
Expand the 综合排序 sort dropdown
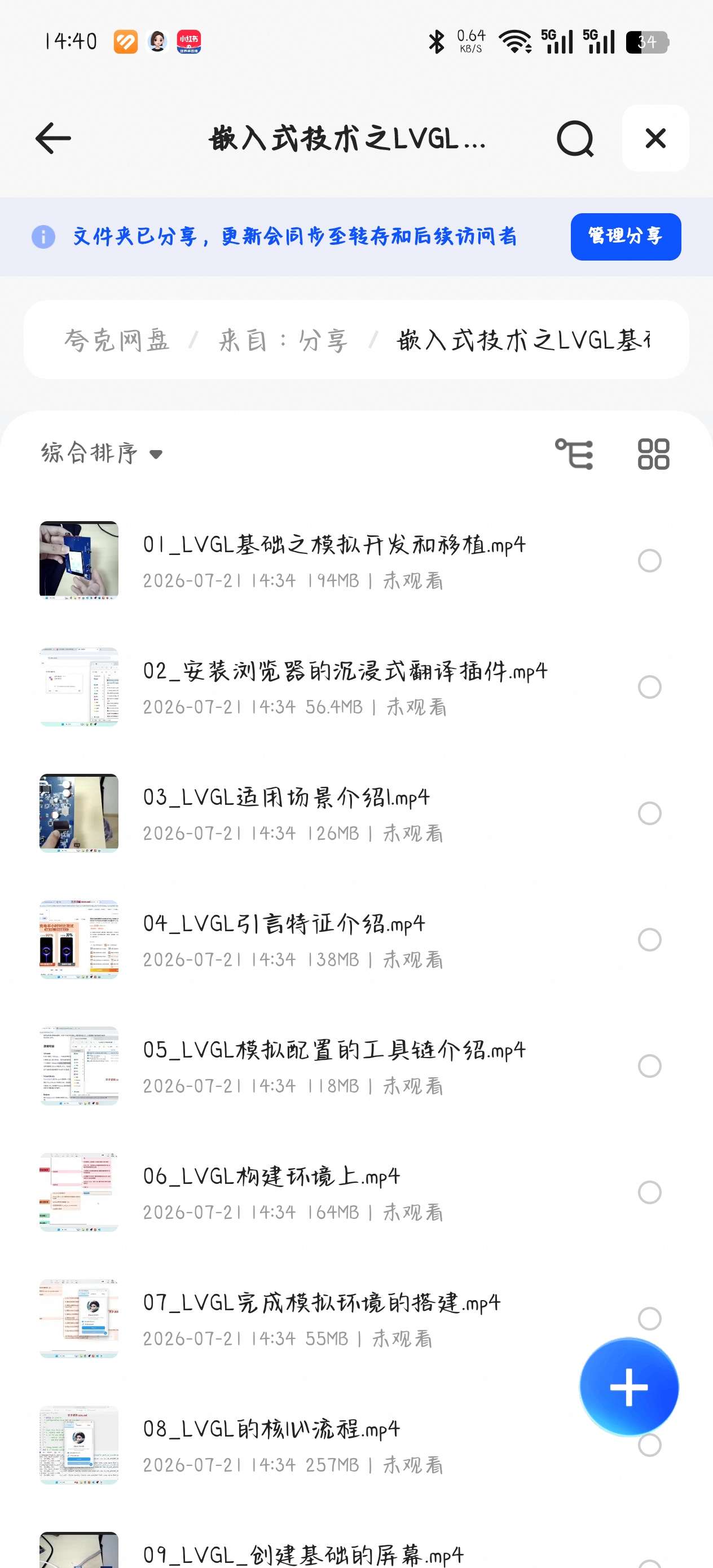(102, 453)
